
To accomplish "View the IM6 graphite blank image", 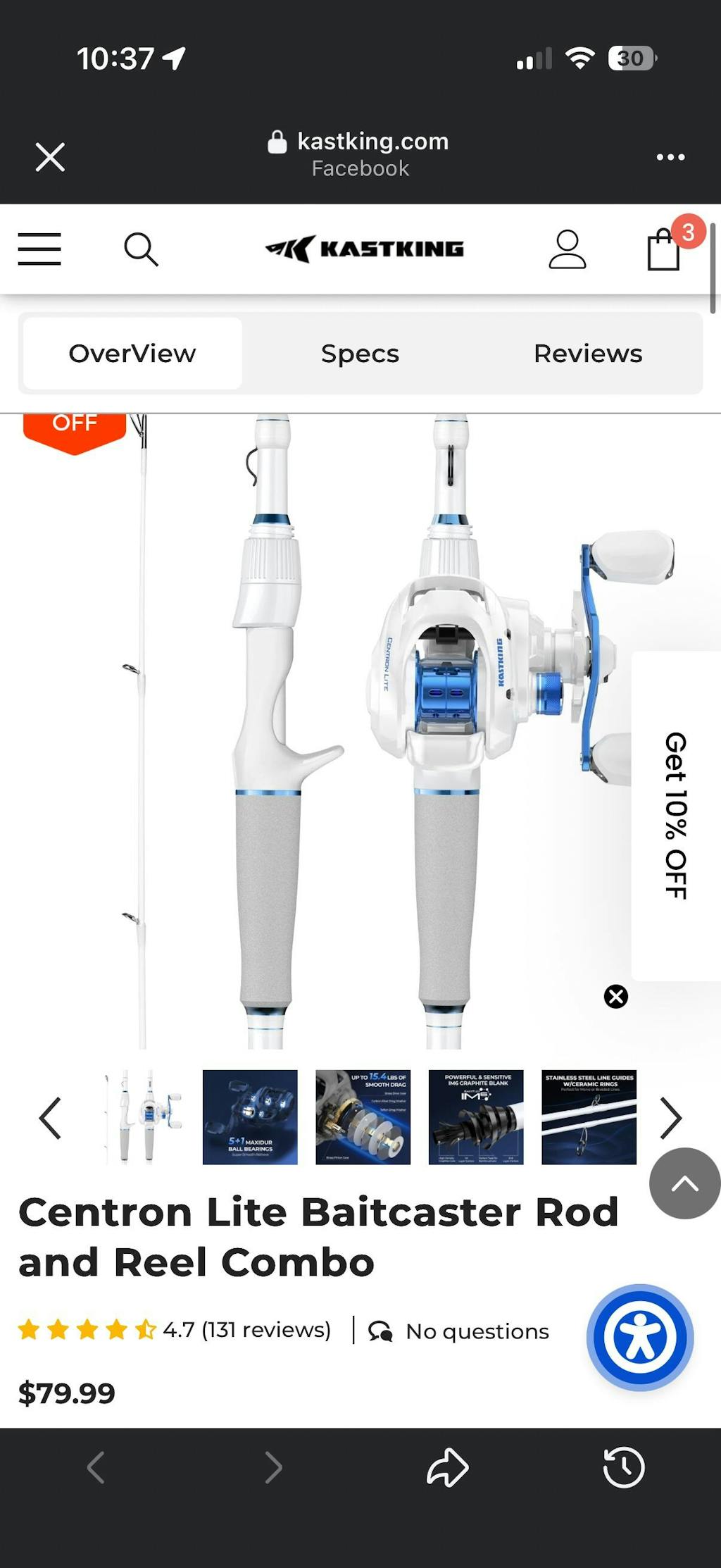I will tap(476, 1117).
